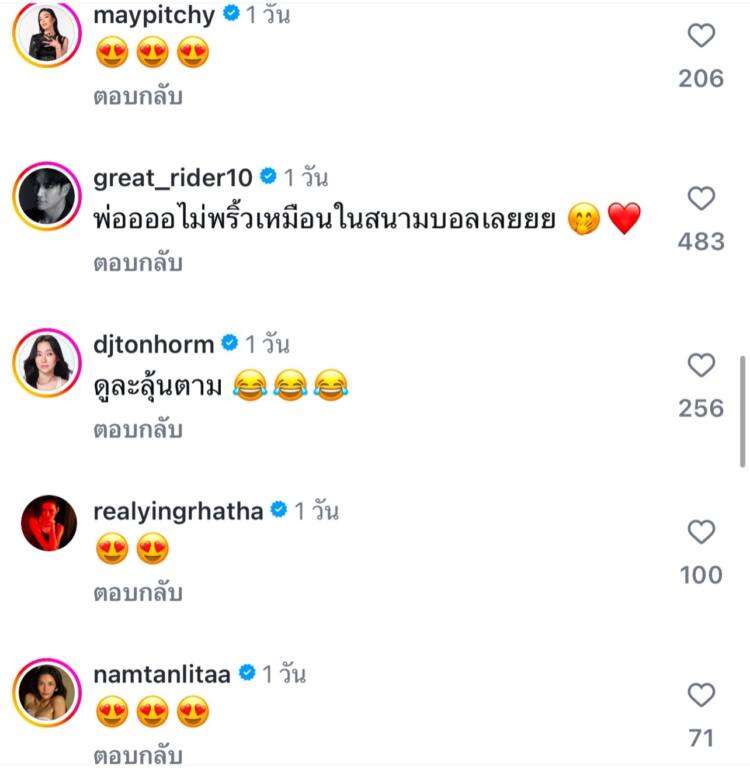Screen dimensions: 750x780
Task: Visit profile via realyingrhatha username
Action: pos(178,511)
